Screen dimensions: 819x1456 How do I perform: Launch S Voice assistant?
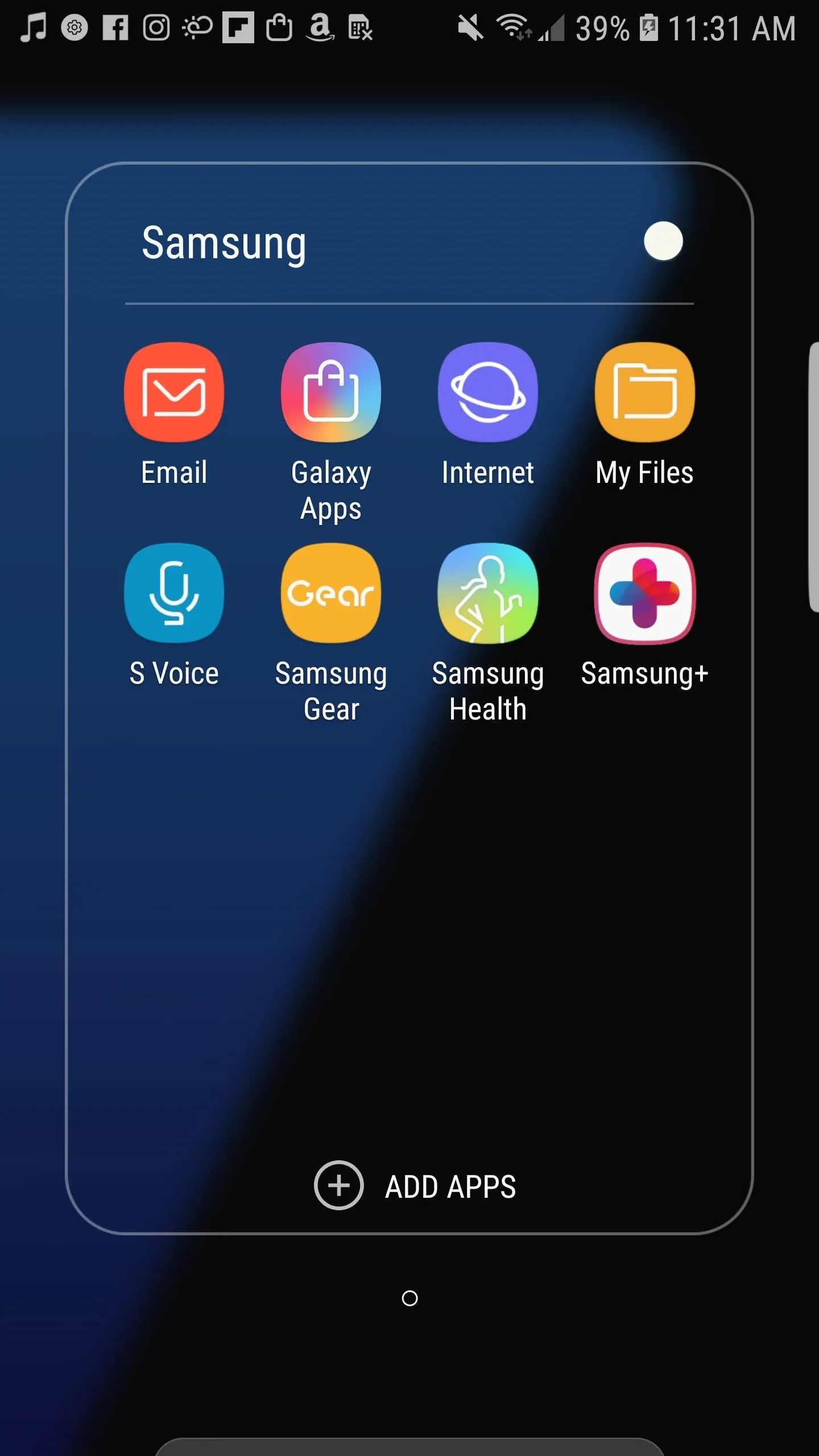click(x=174, y=593)
